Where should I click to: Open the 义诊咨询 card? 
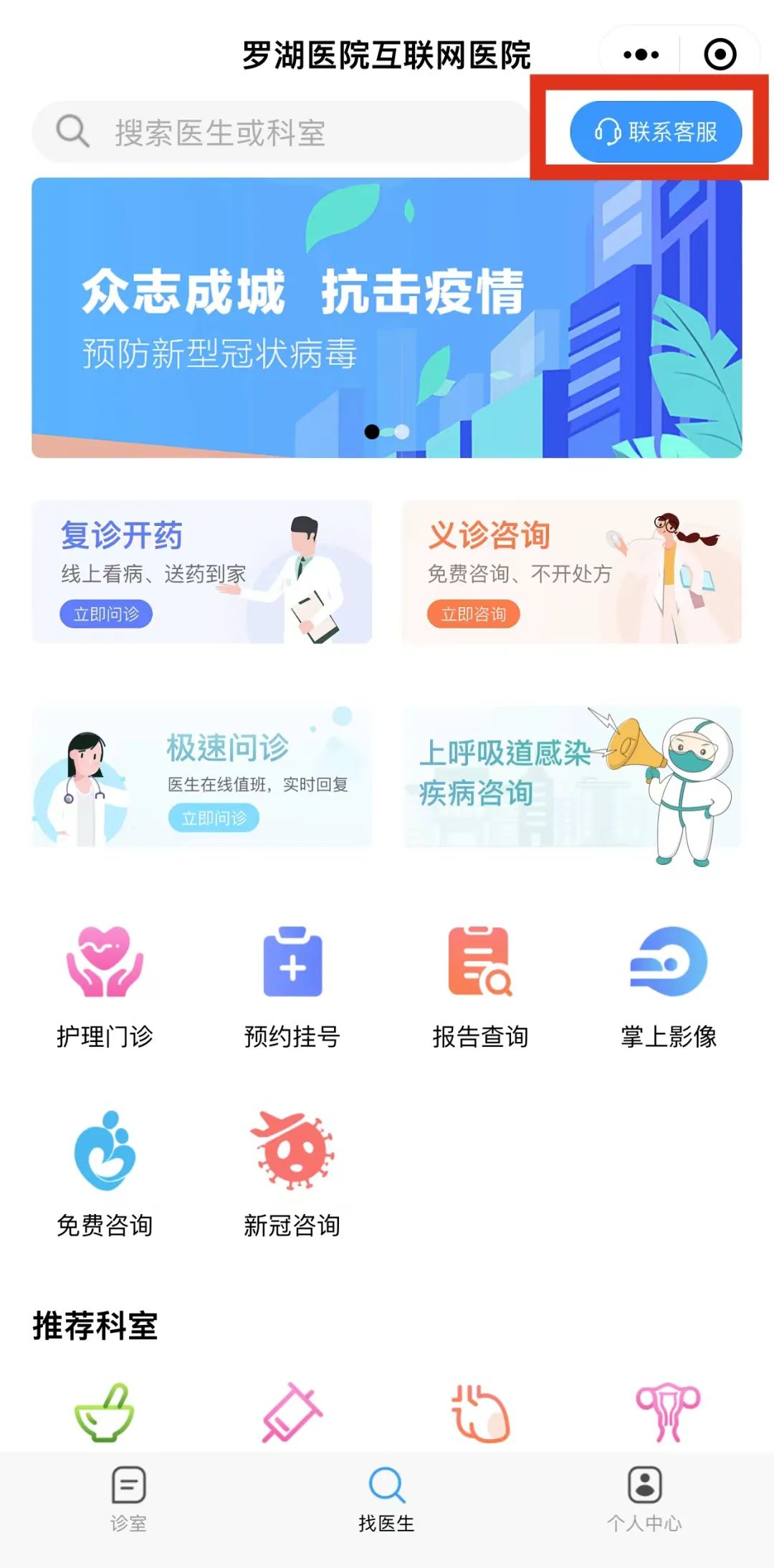(x=571, y=572)
